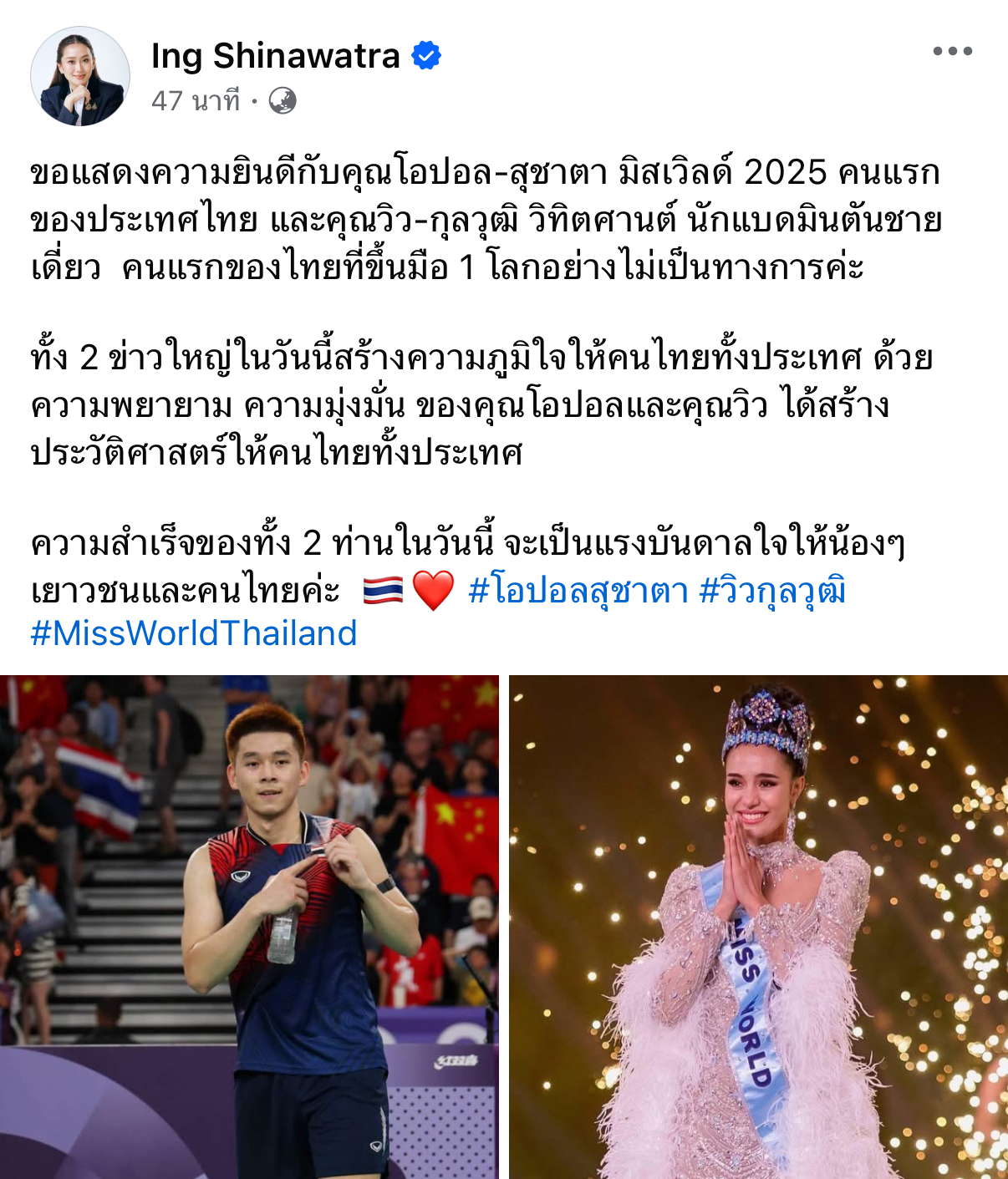View the badminton player photo

(x=249, y=926)
